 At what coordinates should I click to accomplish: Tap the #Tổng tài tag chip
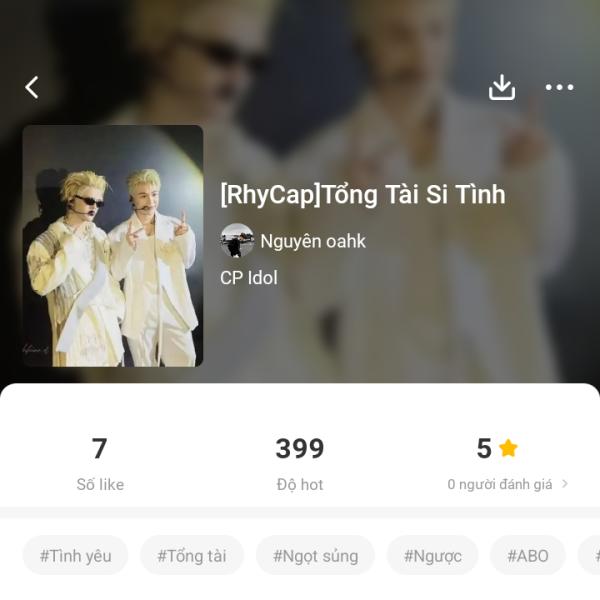(192, 556)
